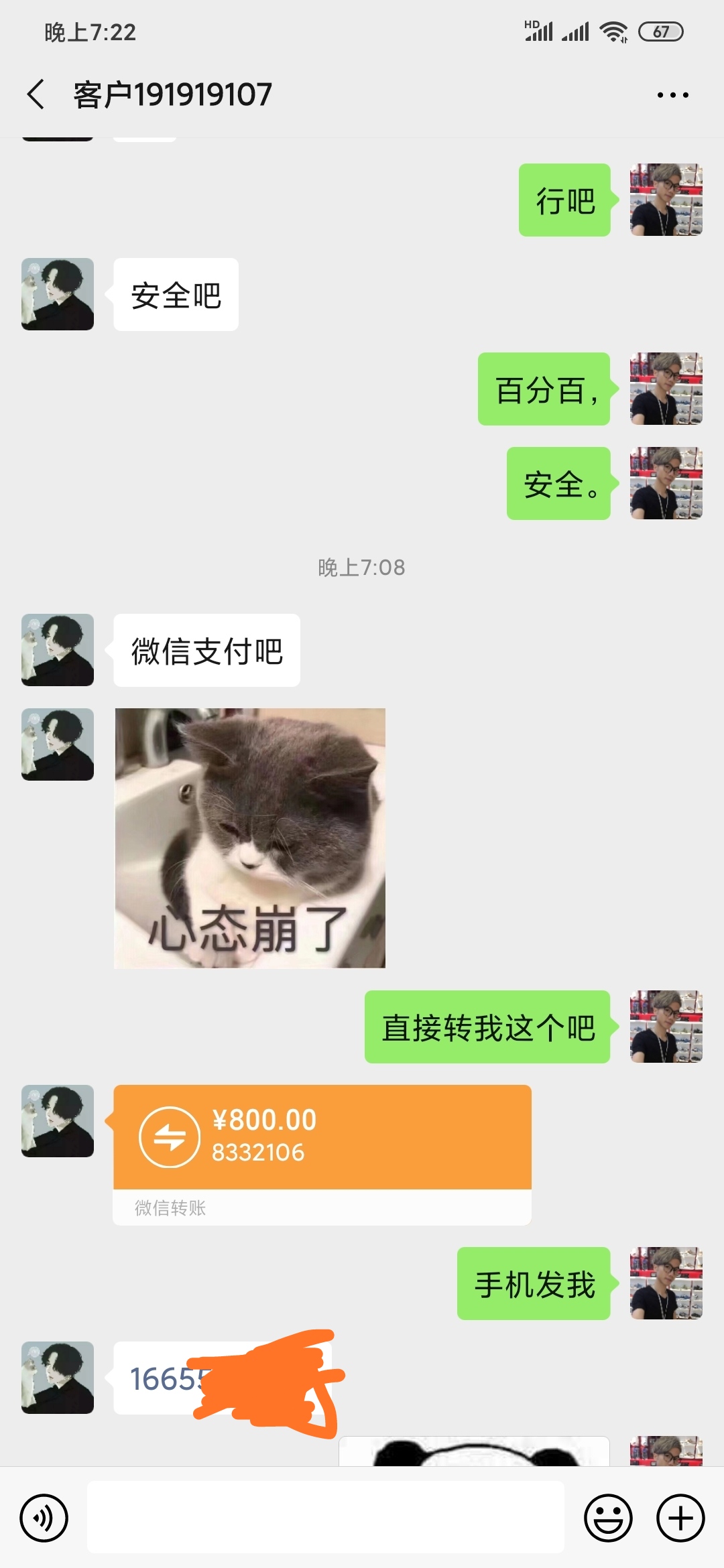The image size is (724, 1568).
Task: Switch to voice message input
Action: click(44, 1518)
